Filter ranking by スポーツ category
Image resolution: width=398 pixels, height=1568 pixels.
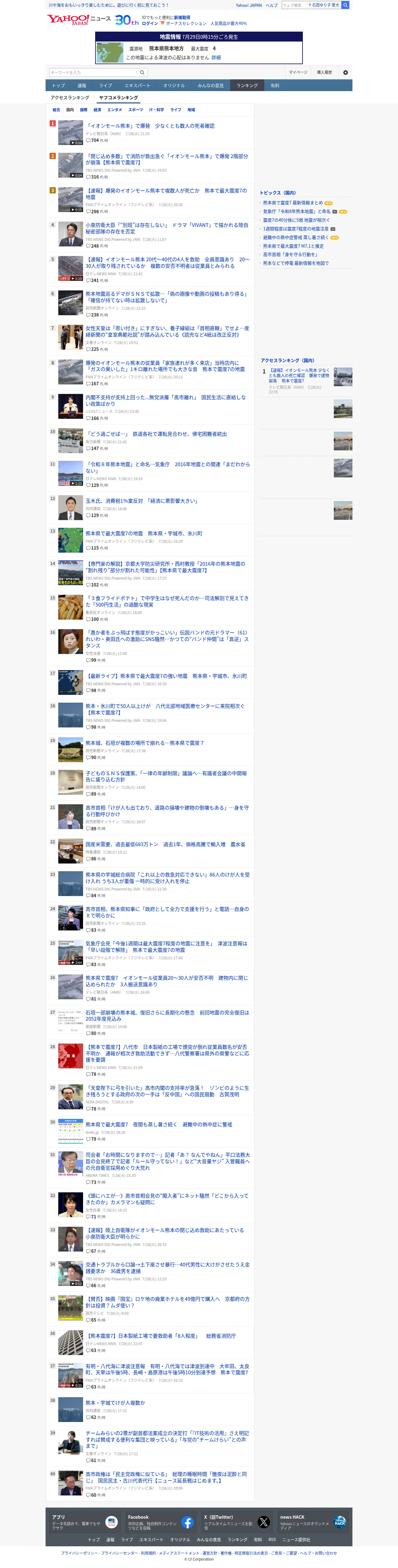point(136,110)
